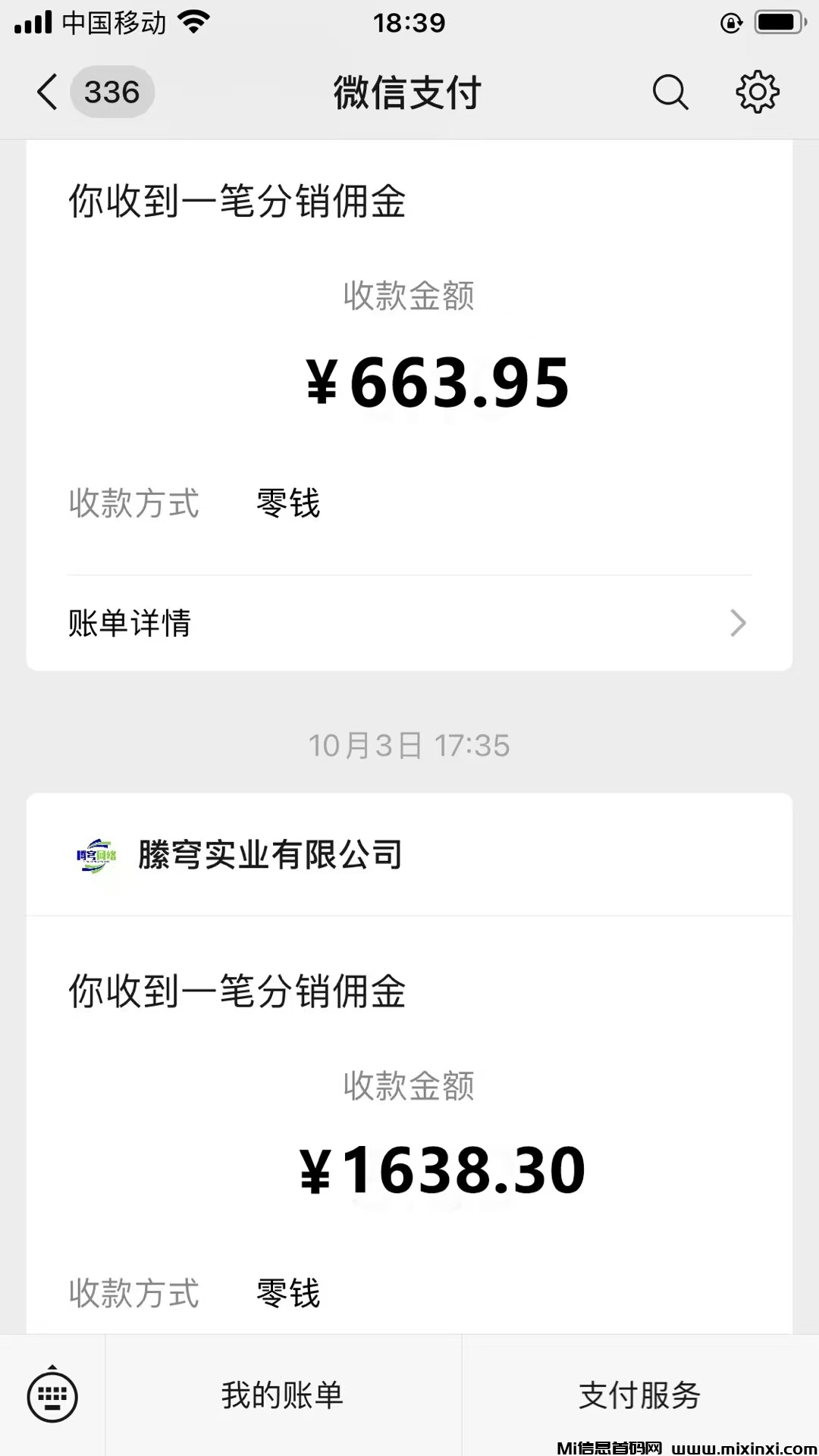Image resolution: width=819 pixels, height=1456 pixels.
Task: Tap the 微信支付 title
Action: click(x=409, y=92)
